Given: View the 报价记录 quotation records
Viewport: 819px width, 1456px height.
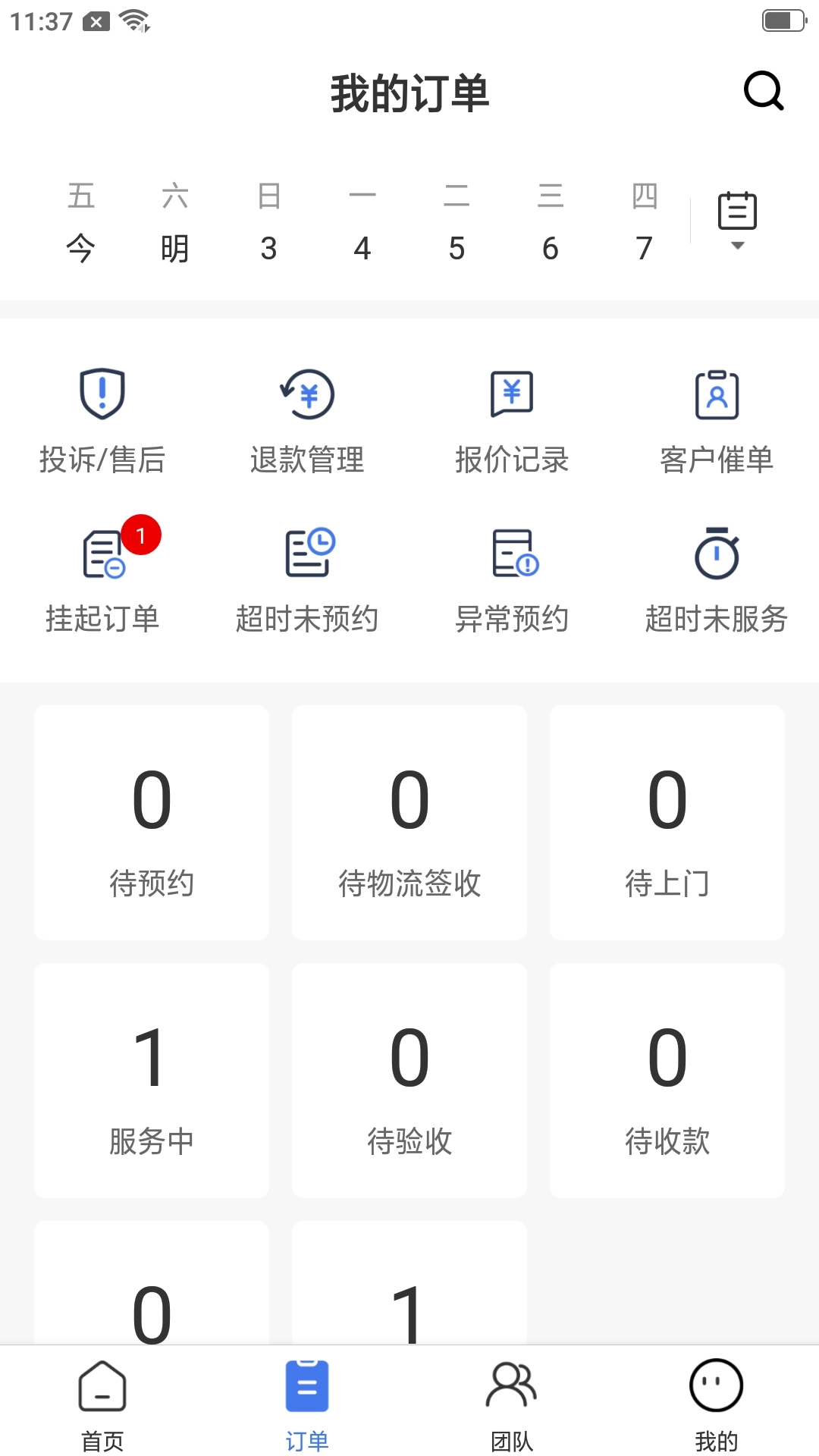Looking at the screenshot, I should [x=513, y=421].
